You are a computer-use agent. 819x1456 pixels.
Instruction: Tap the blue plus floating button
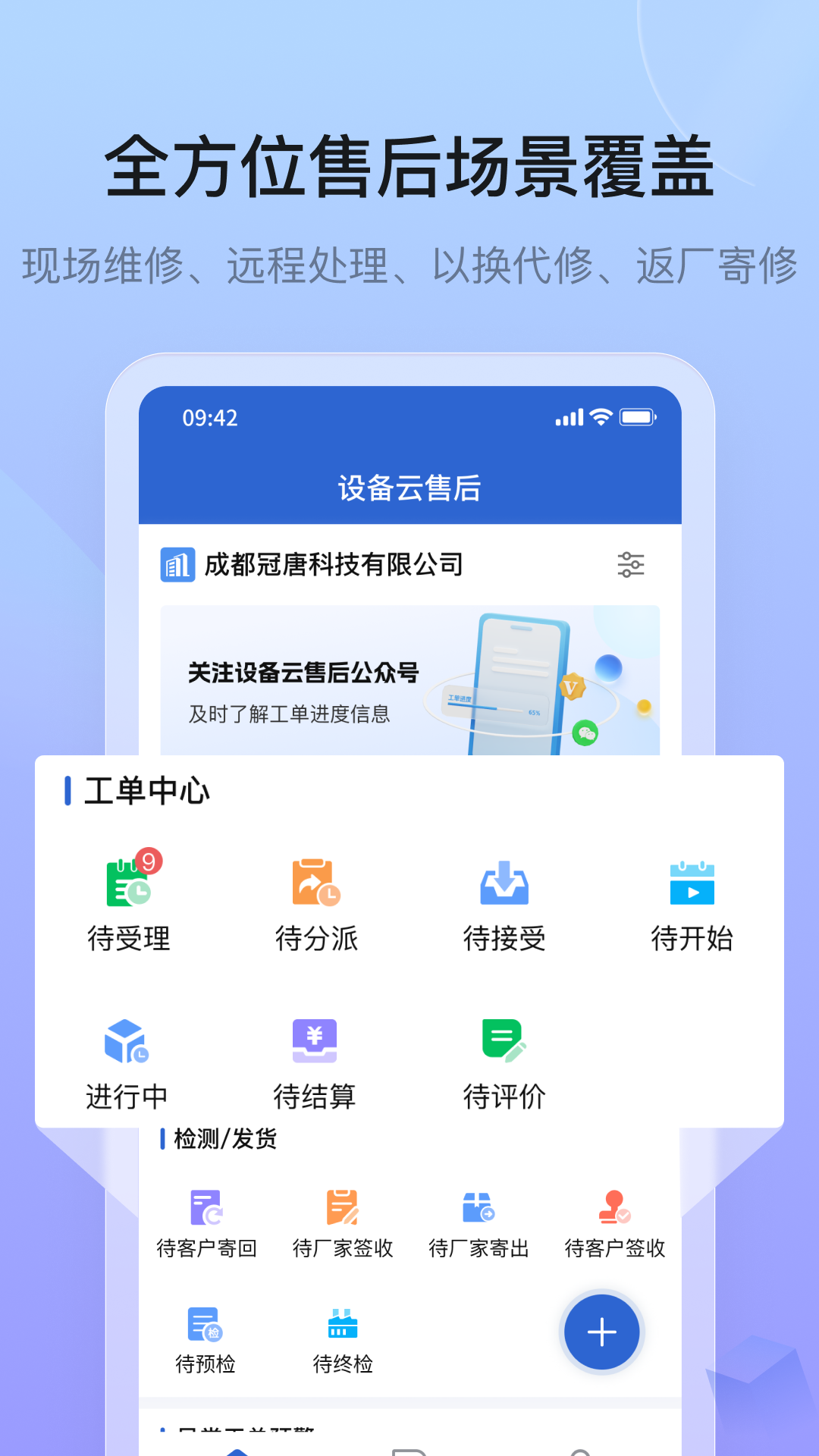(x=601, y=1332)
